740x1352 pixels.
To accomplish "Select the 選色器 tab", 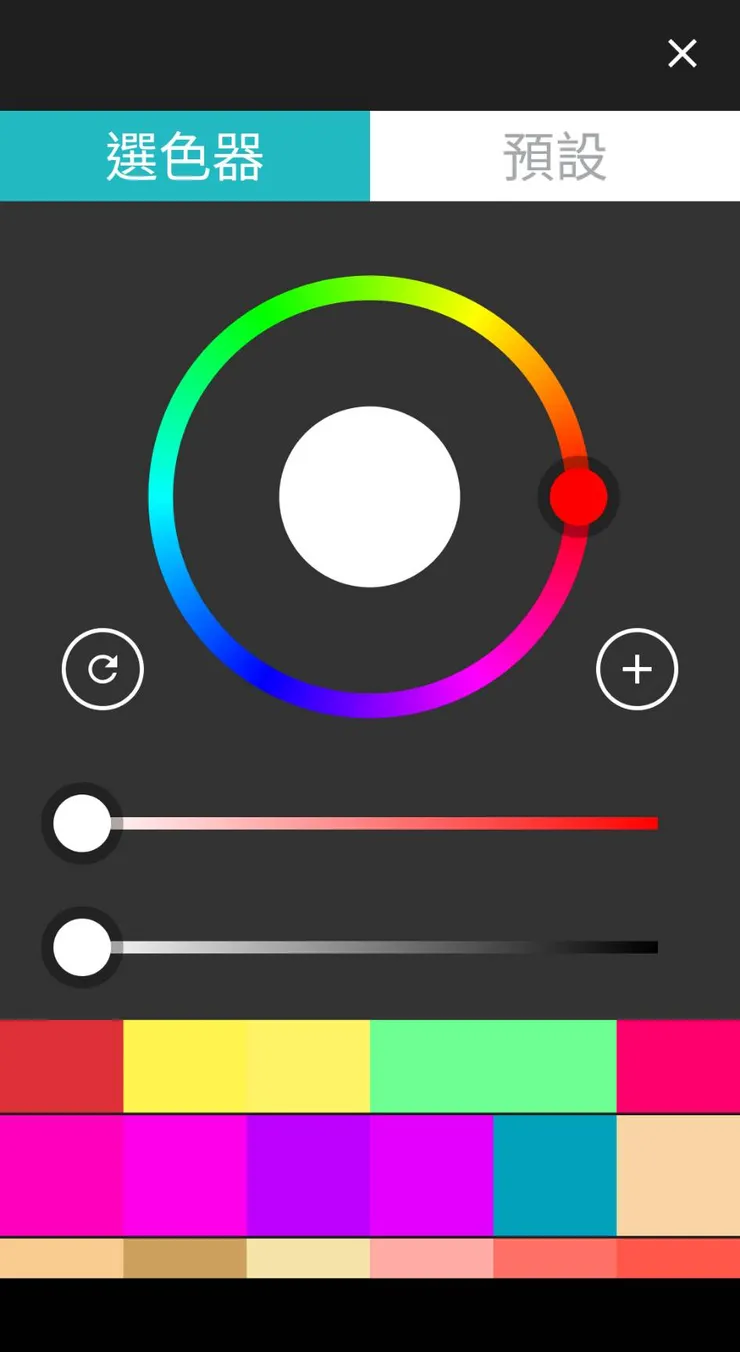I will pos(185,156).
